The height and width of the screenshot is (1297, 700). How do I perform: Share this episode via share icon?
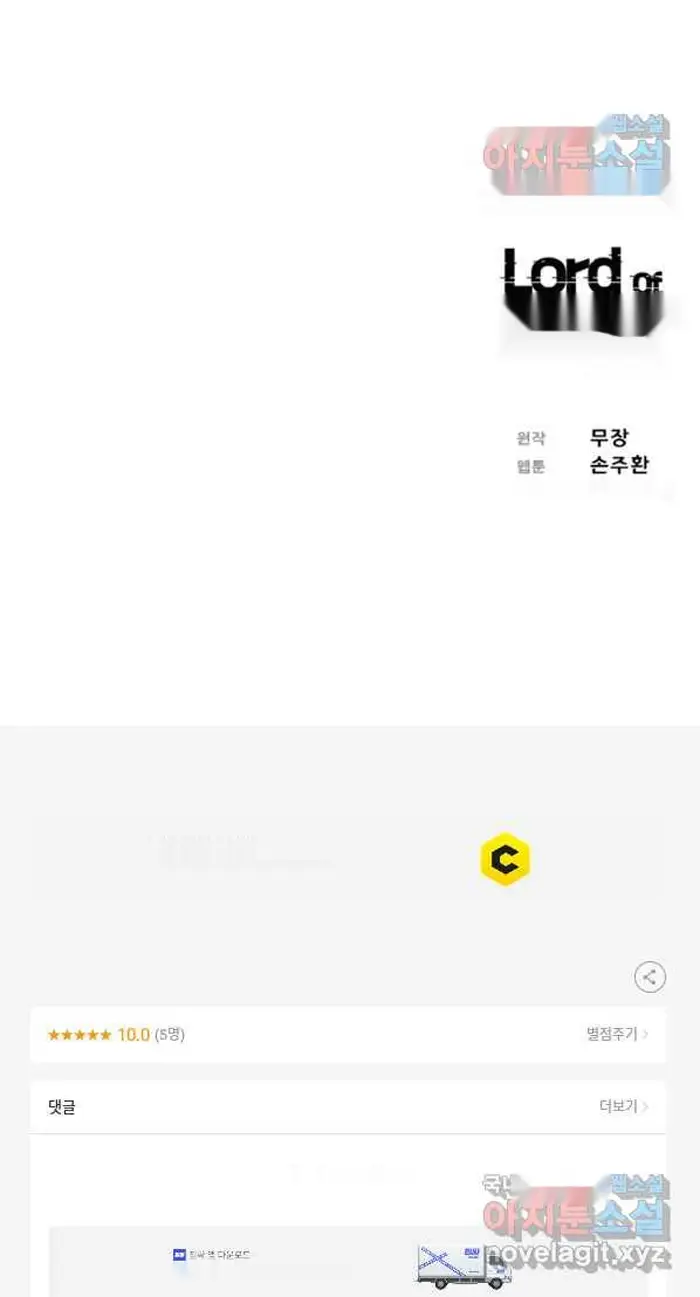(650, 977)
